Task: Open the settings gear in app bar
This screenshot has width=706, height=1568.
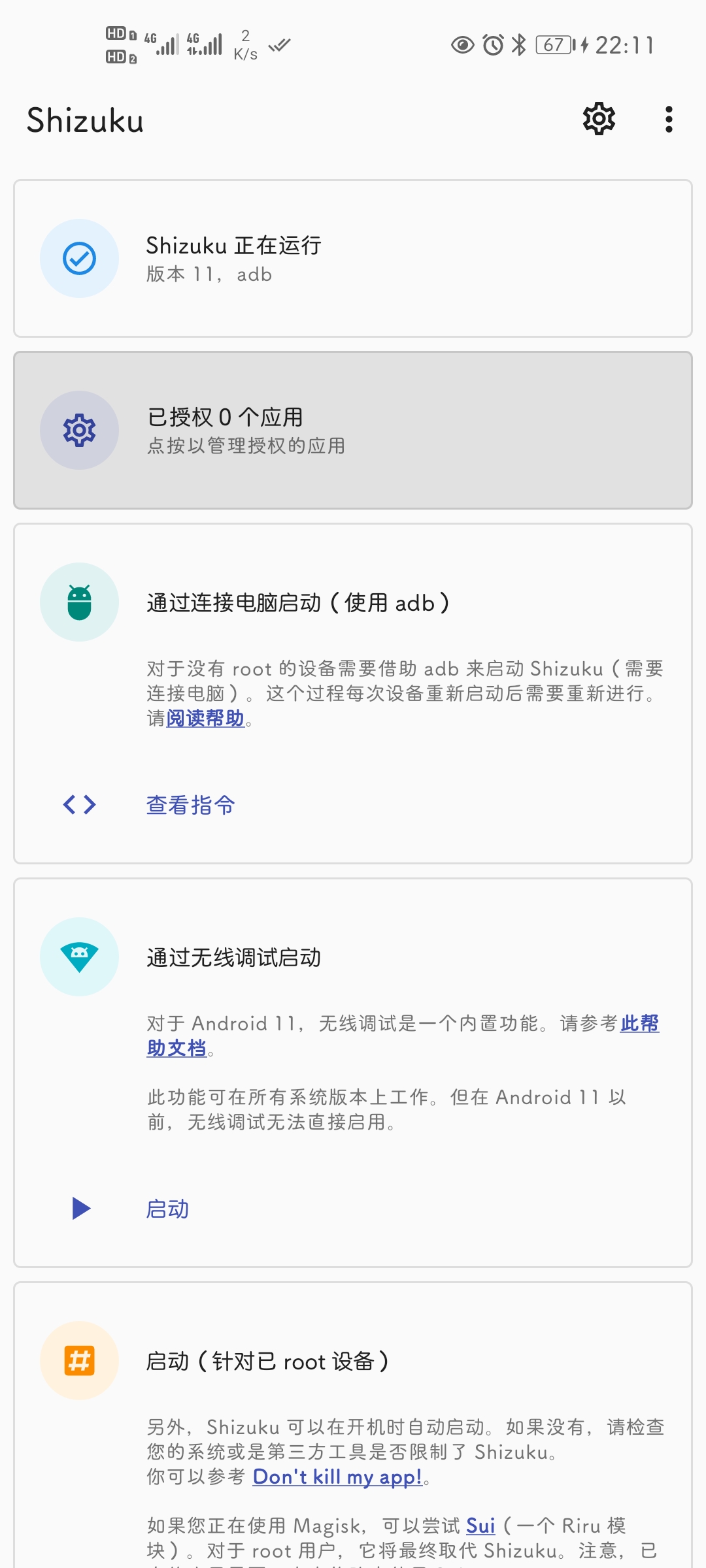Action: coord(599,120)
